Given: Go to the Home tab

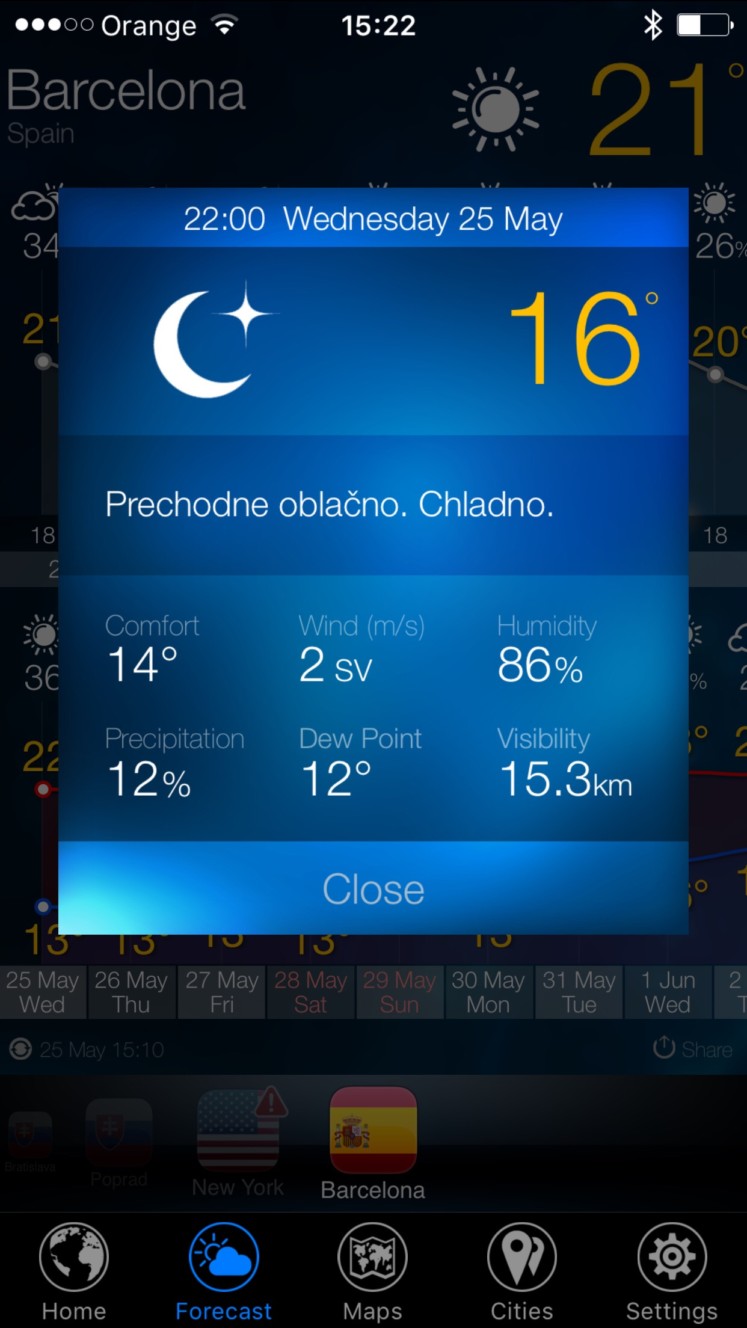Looking at the screenshot, I should coord(74,1272).
